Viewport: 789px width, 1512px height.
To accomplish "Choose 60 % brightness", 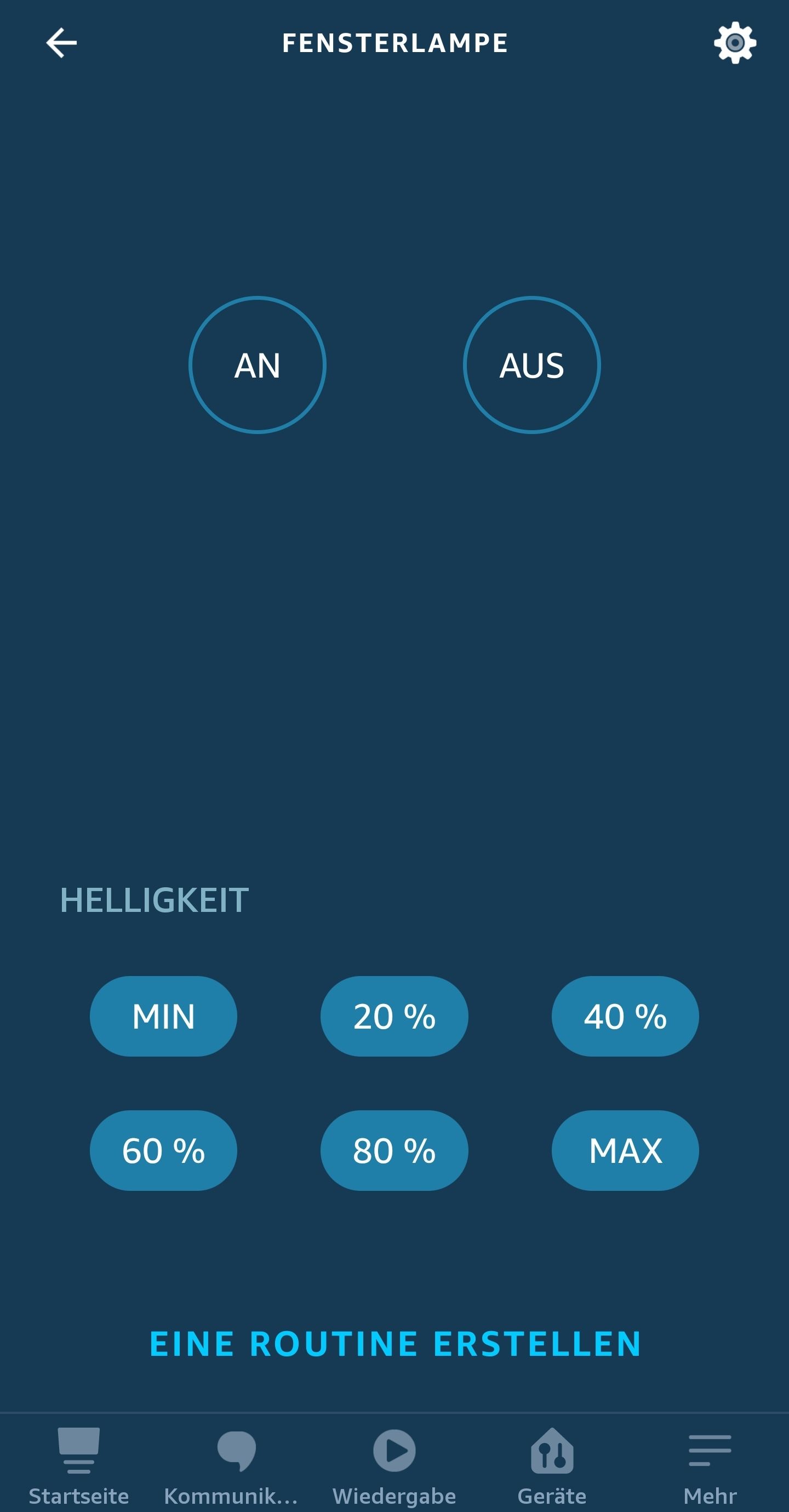I will (x=163, y=1150).
